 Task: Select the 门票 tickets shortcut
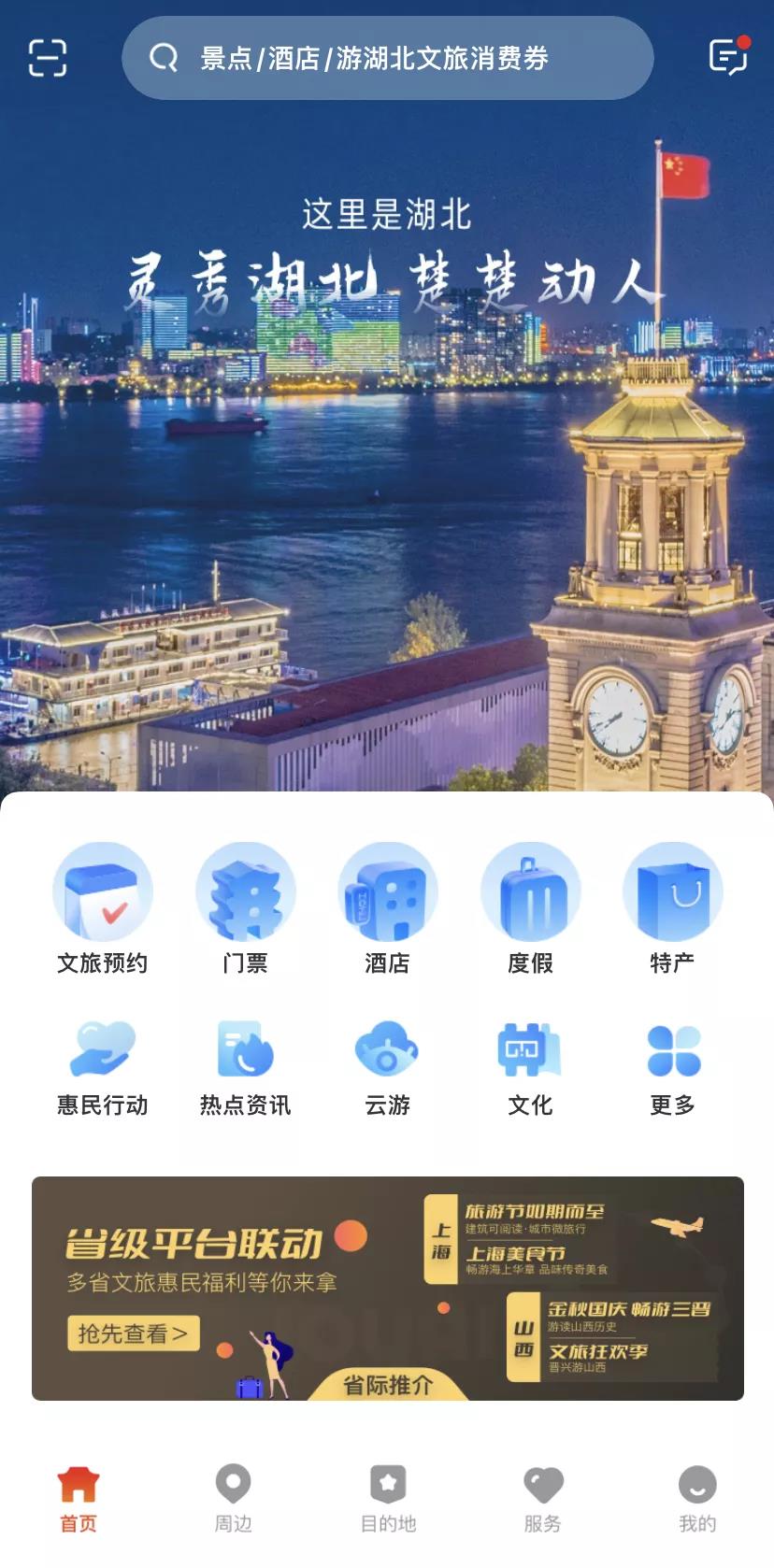[x=245, y=908]
